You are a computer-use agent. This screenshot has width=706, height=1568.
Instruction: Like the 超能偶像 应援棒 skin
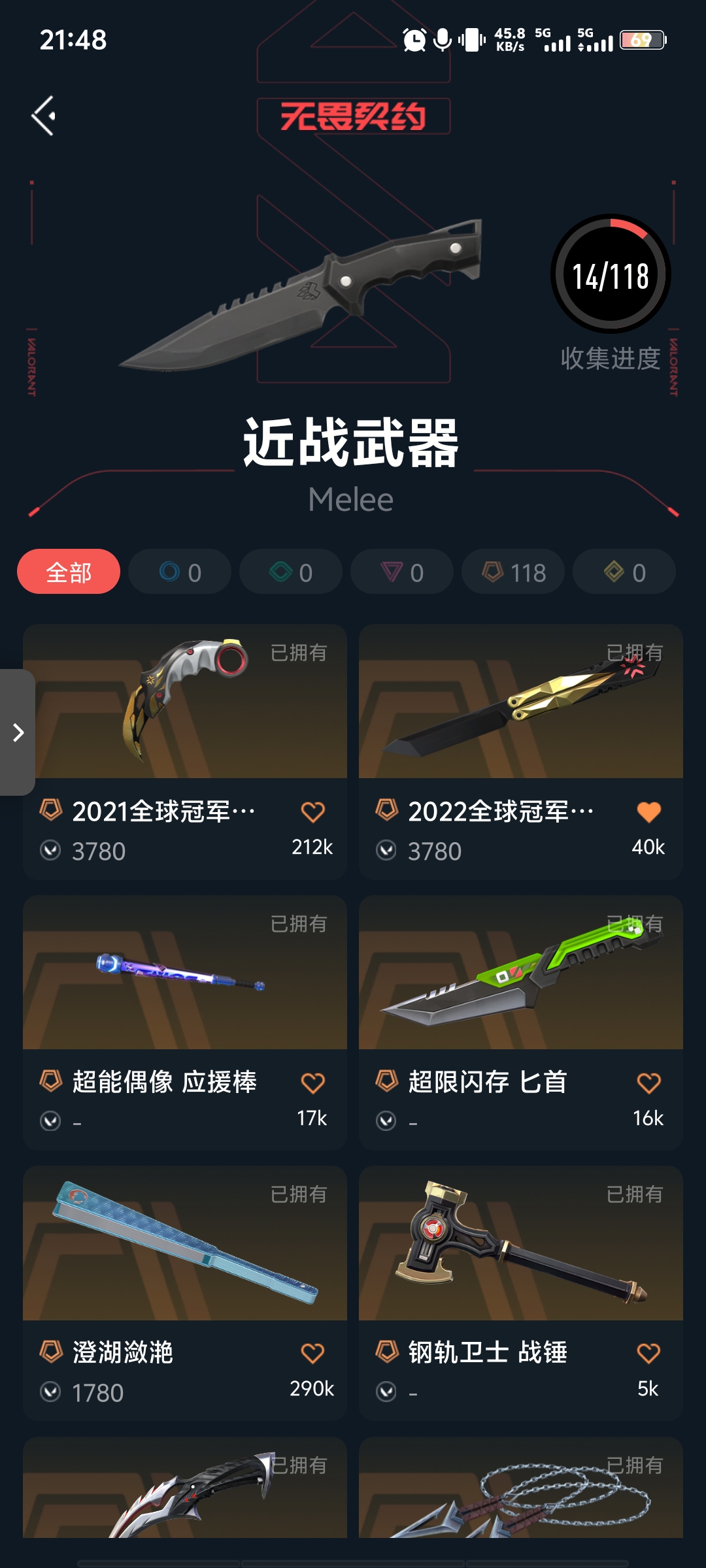[x=312, y=1083]
